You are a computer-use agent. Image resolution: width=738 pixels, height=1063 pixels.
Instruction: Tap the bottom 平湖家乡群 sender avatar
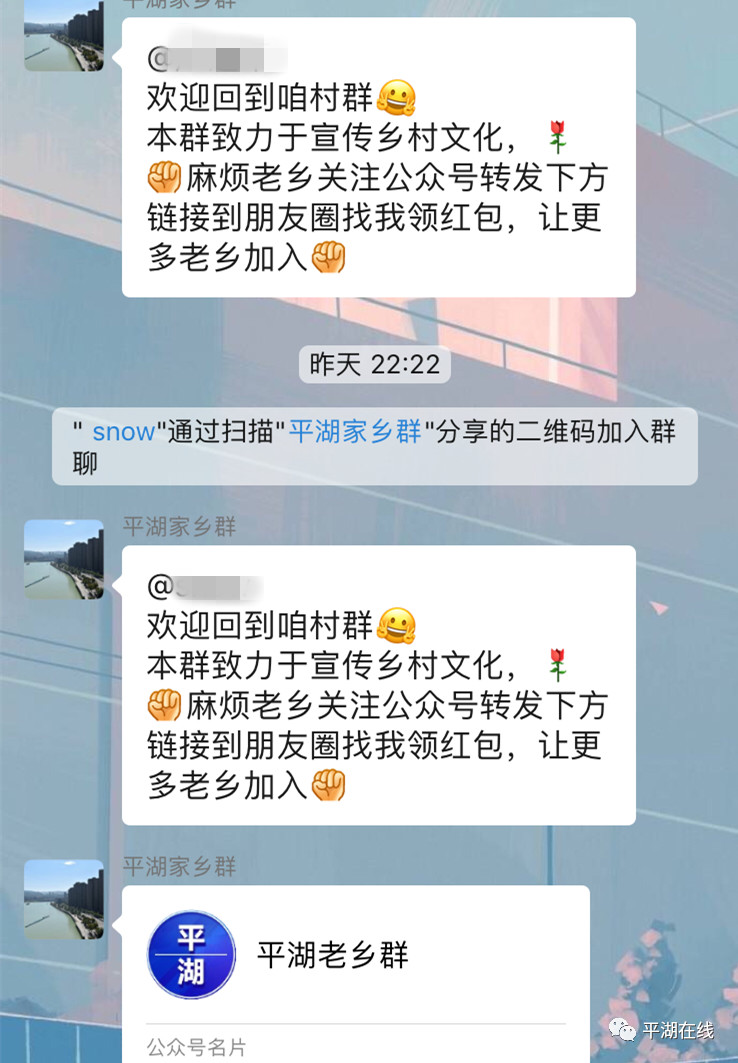coord(64,902)
